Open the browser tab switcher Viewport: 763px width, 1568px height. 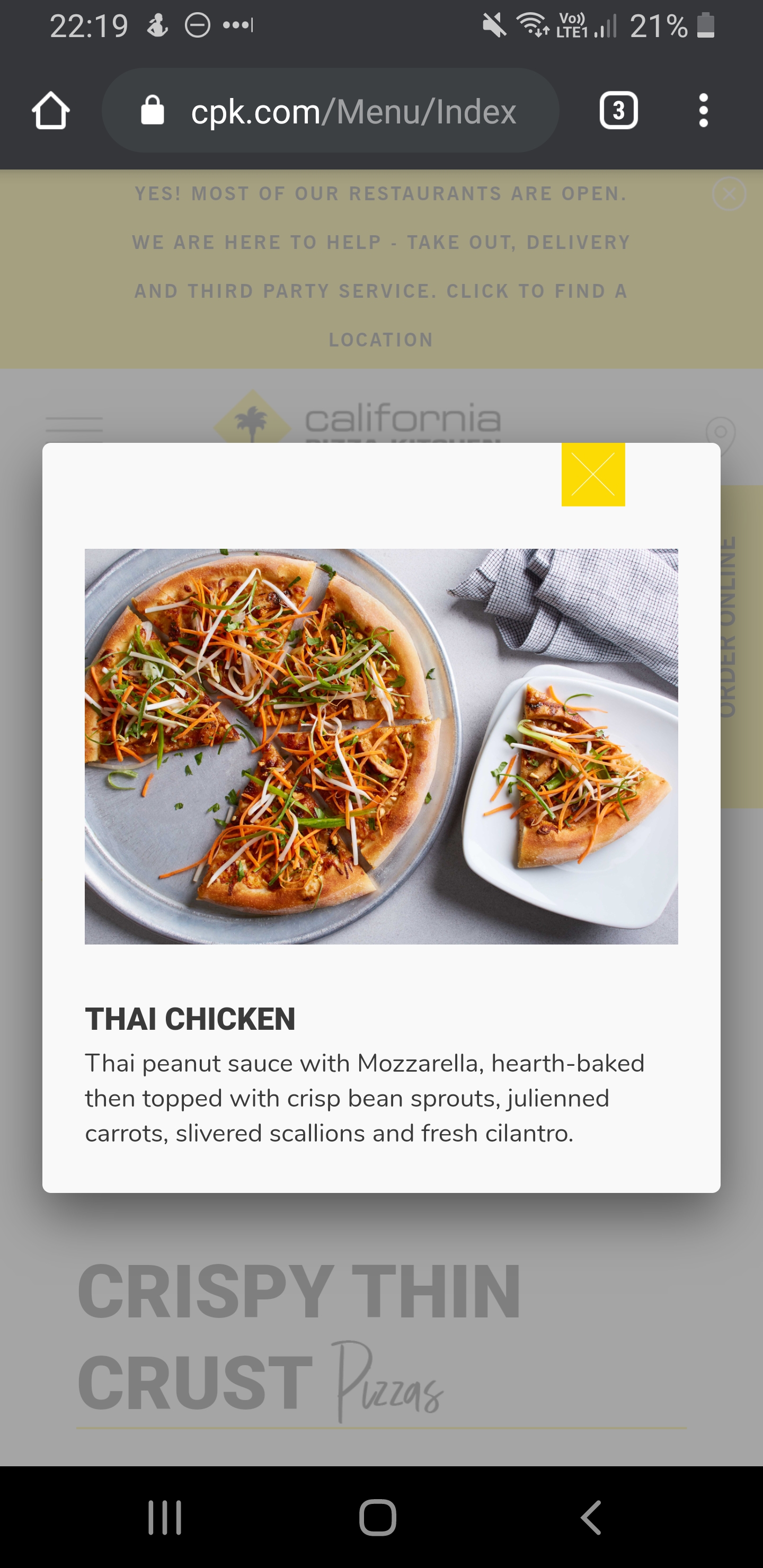click(x=618, y=111)
